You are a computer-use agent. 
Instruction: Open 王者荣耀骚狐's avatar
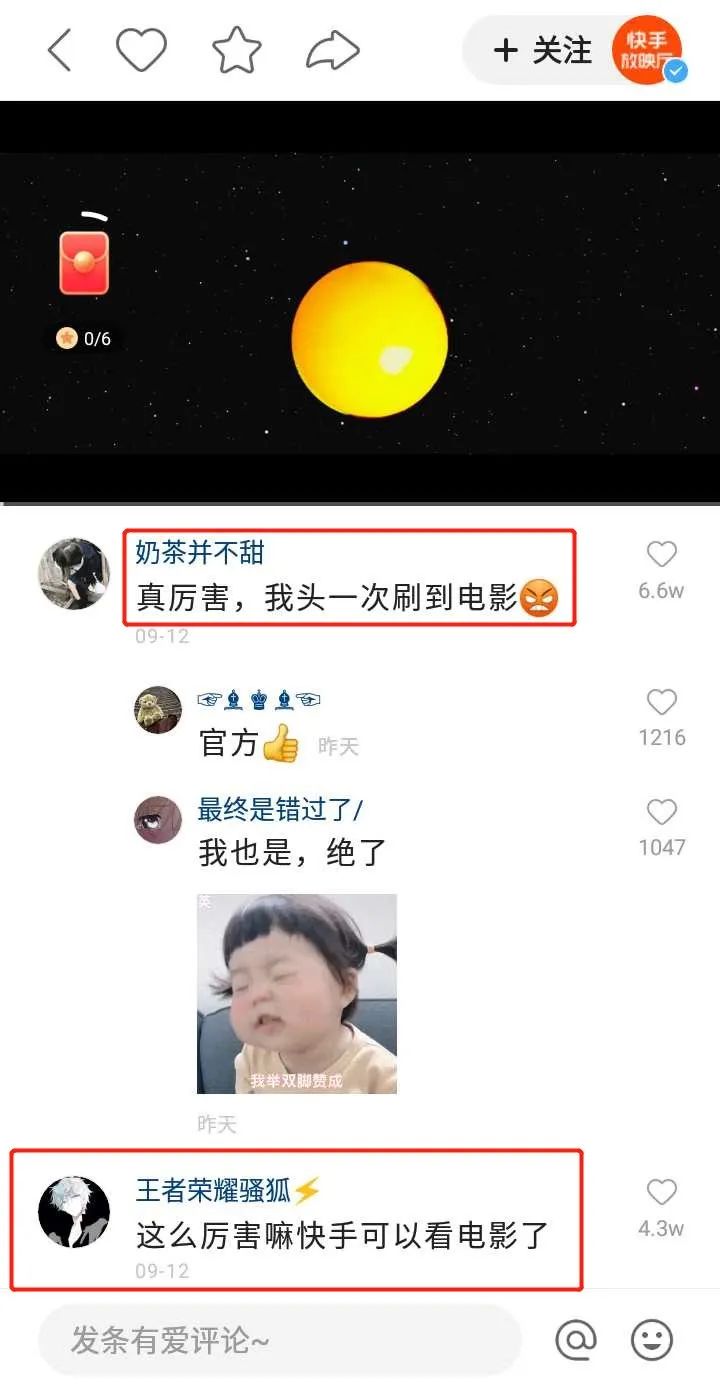74,1211
